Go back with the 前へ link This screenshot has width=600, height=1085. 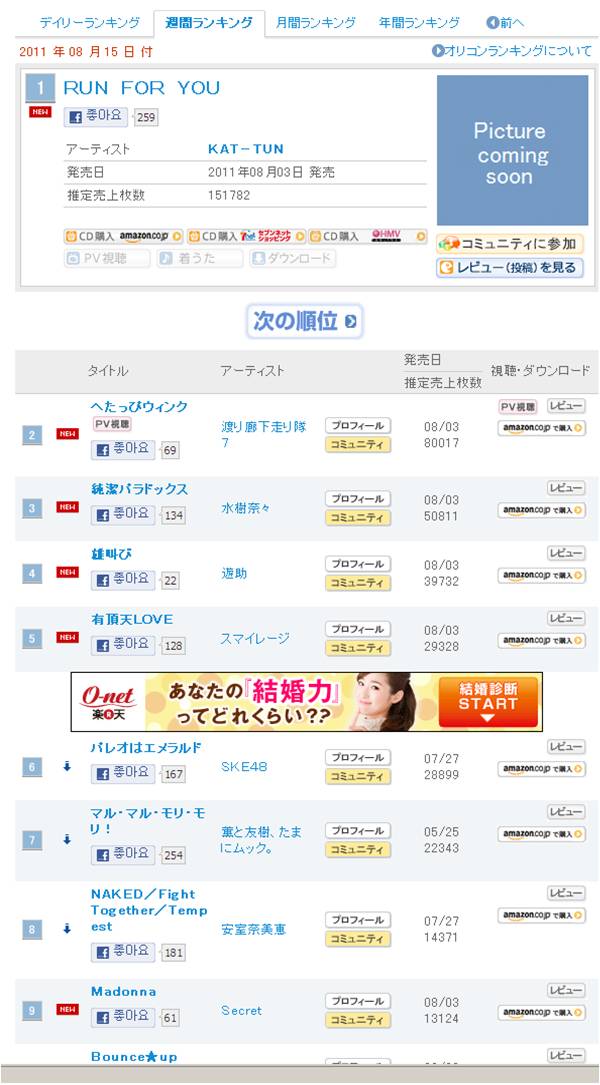505,23
